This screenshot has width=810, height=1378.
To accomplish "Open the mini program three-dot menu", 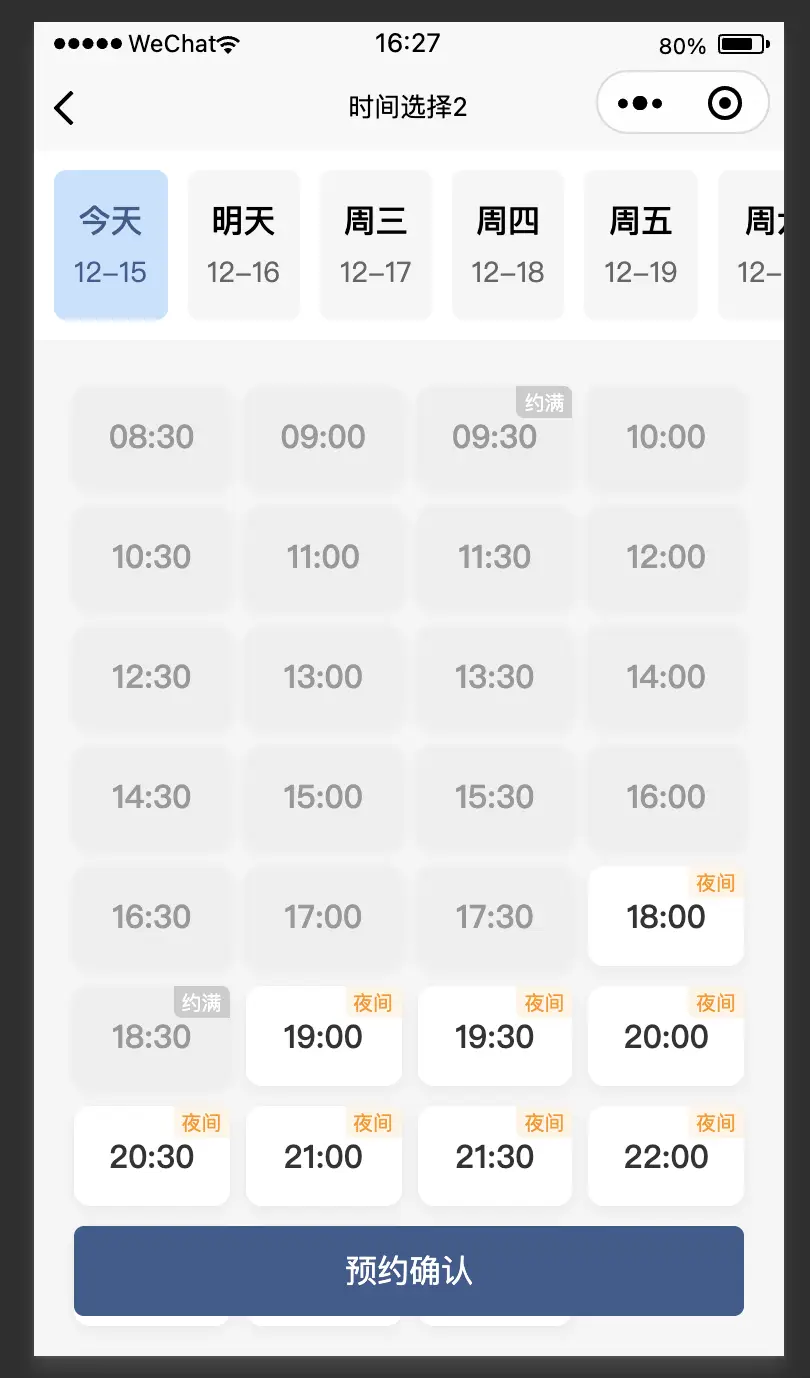I will (x=640, y=103).
